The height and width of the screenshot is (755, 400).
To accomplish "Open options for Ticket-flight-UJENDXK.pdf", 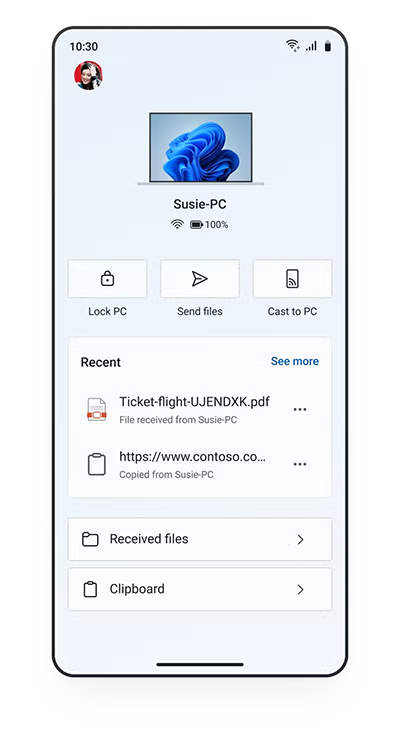I will click(300, 409).
